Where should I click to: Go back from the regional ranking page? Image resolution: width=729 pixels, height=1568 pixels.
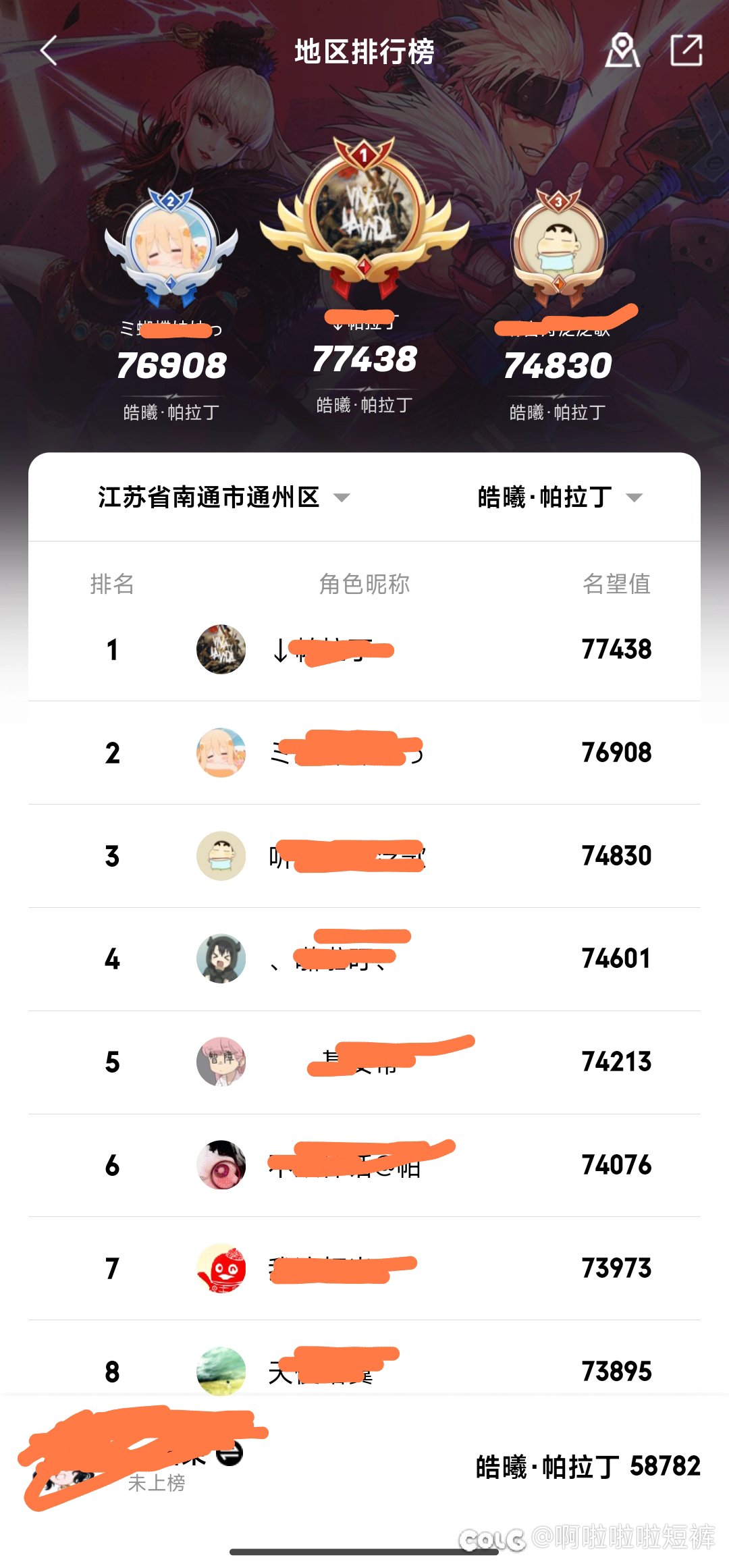pos(49,51)
